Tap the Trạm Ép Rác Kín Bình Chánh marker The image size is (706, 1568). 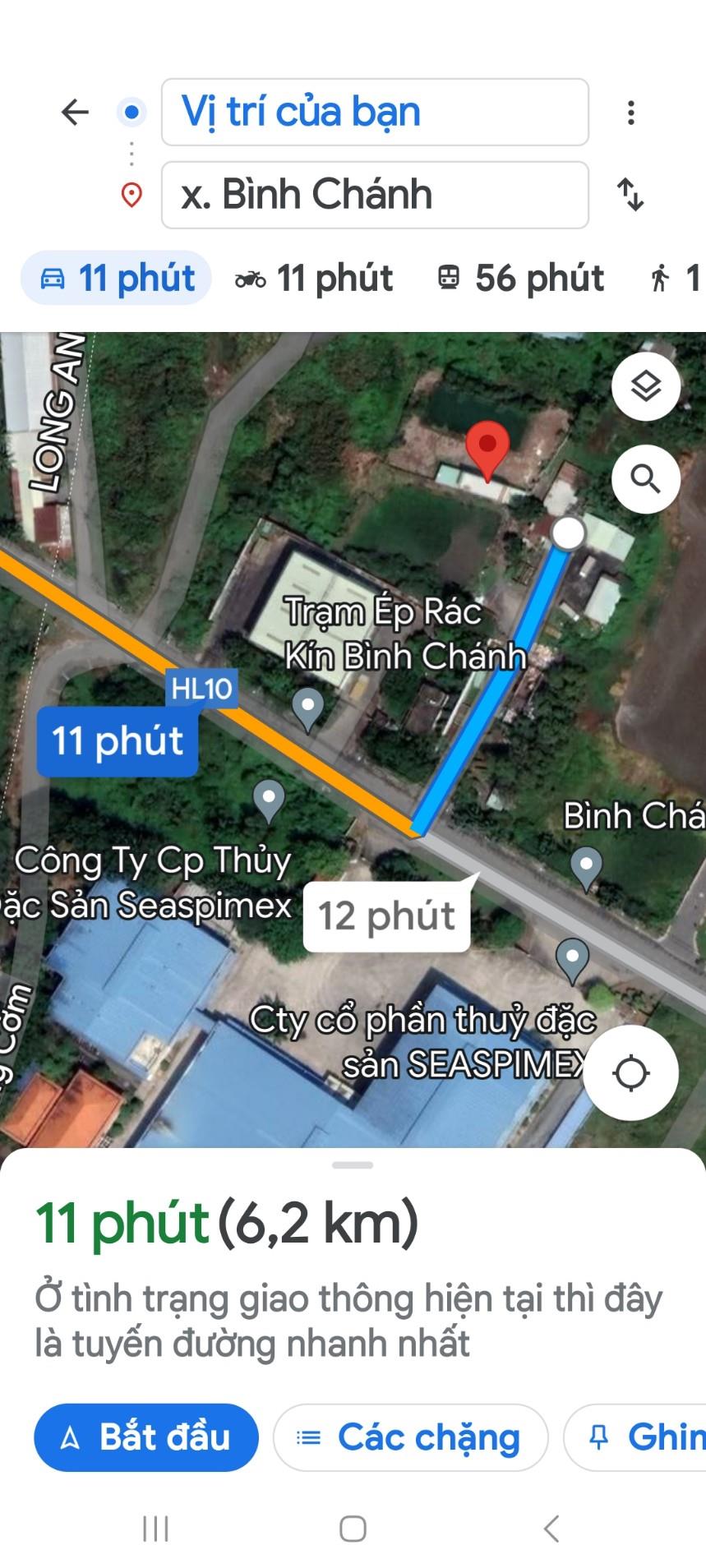pos(308,708)
